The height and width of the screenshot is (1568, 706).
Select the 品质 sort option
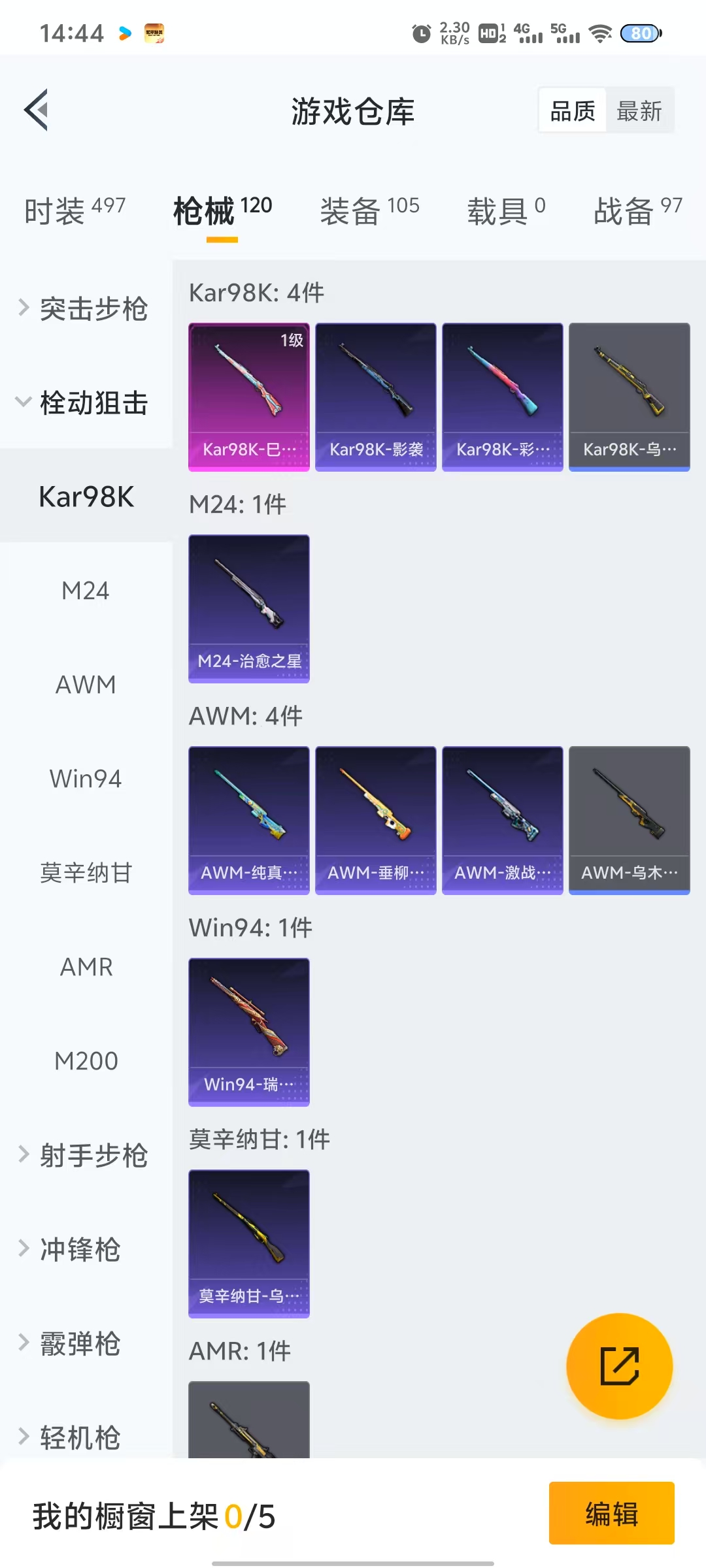573,110
